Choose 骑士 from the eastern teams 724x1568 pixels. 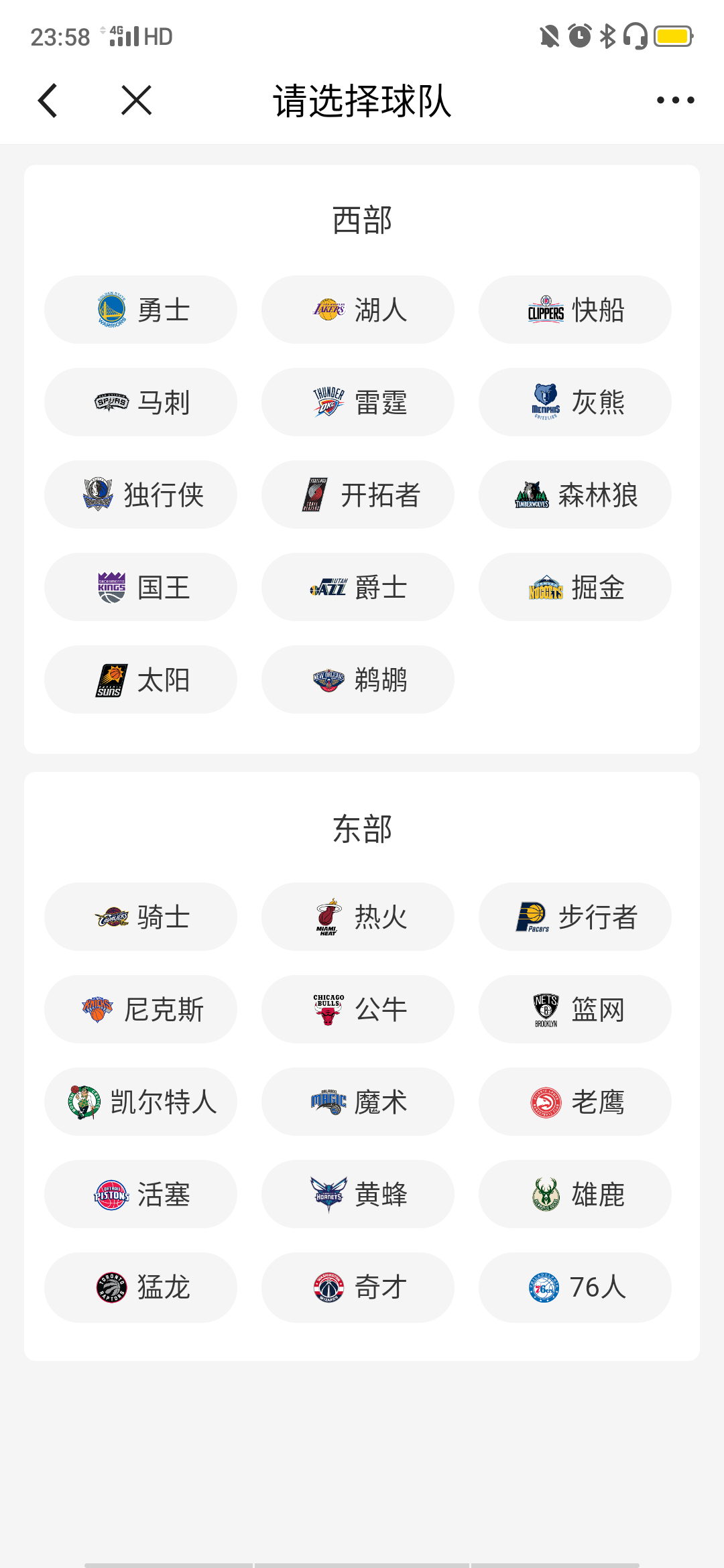pyautogui.click(x=141, y=917)
